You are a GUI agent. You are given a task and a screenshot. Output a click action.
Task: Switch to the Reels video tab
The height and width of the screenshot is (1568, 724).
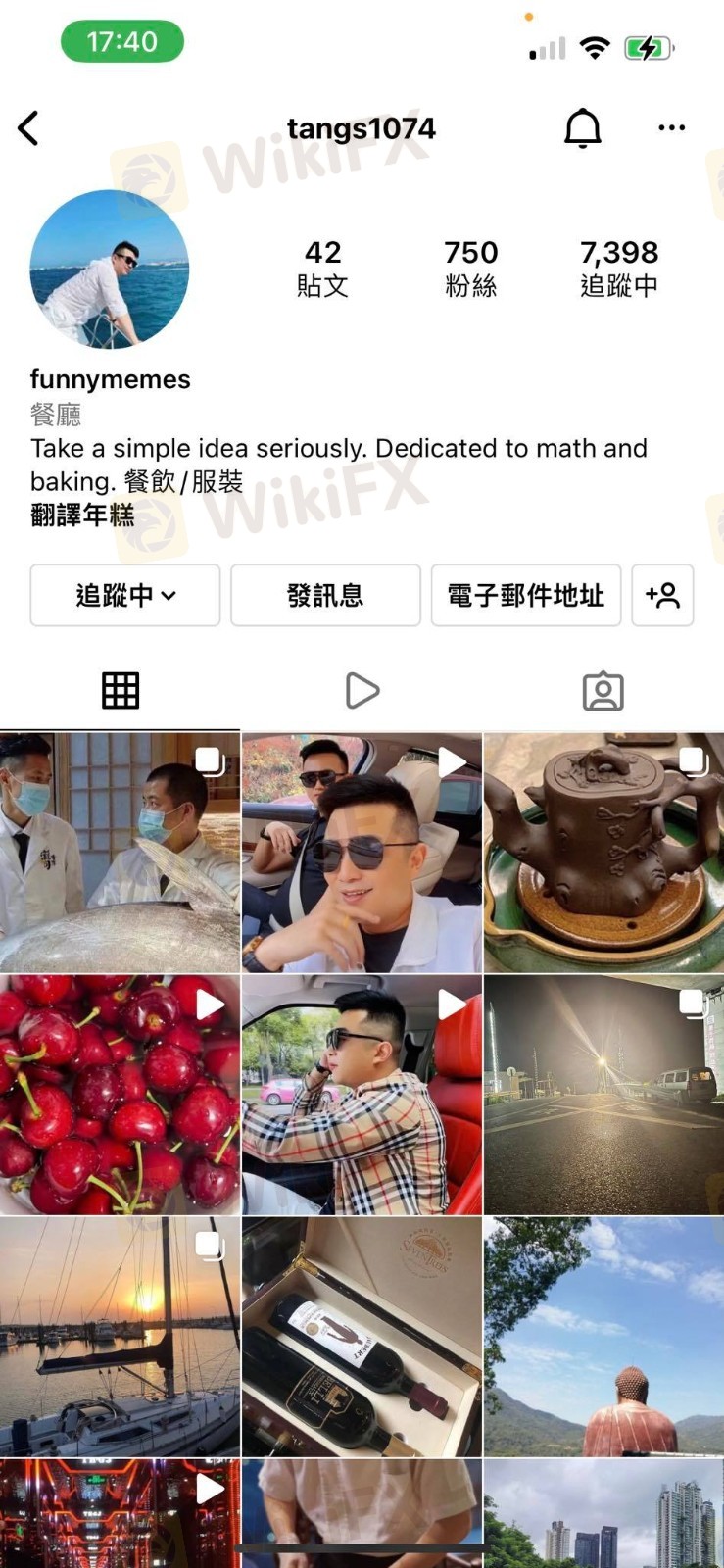point(362,691)
